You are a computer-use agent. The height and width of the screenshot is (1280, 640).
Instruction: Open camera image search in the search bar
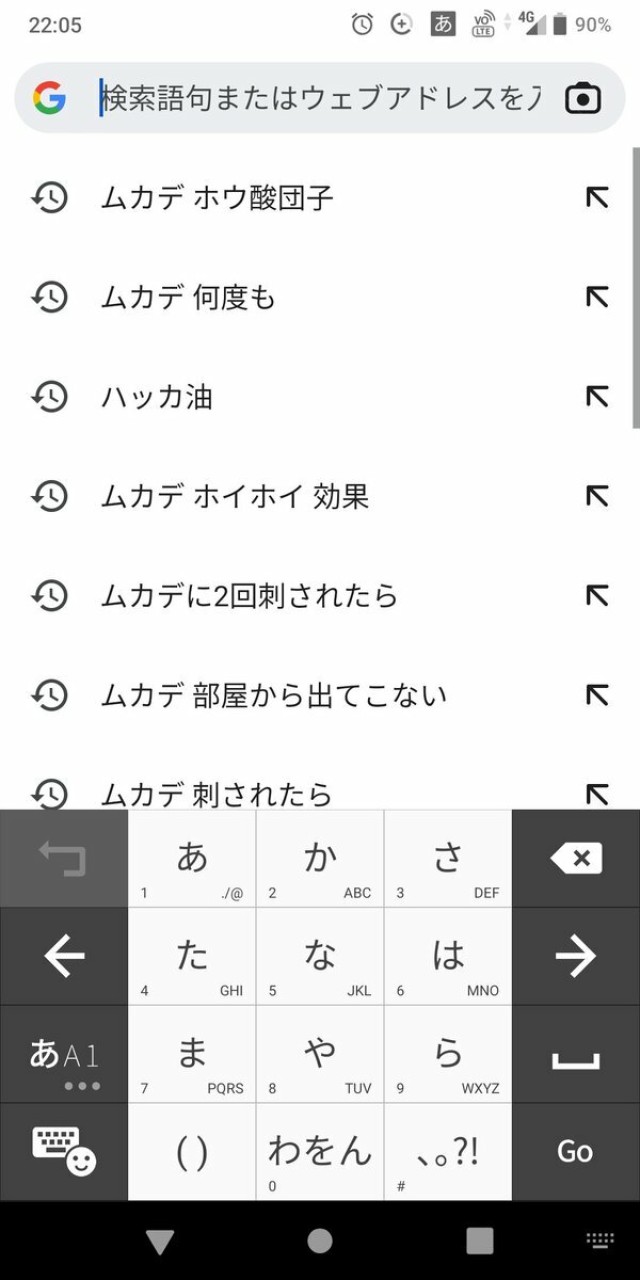(583, 98)
